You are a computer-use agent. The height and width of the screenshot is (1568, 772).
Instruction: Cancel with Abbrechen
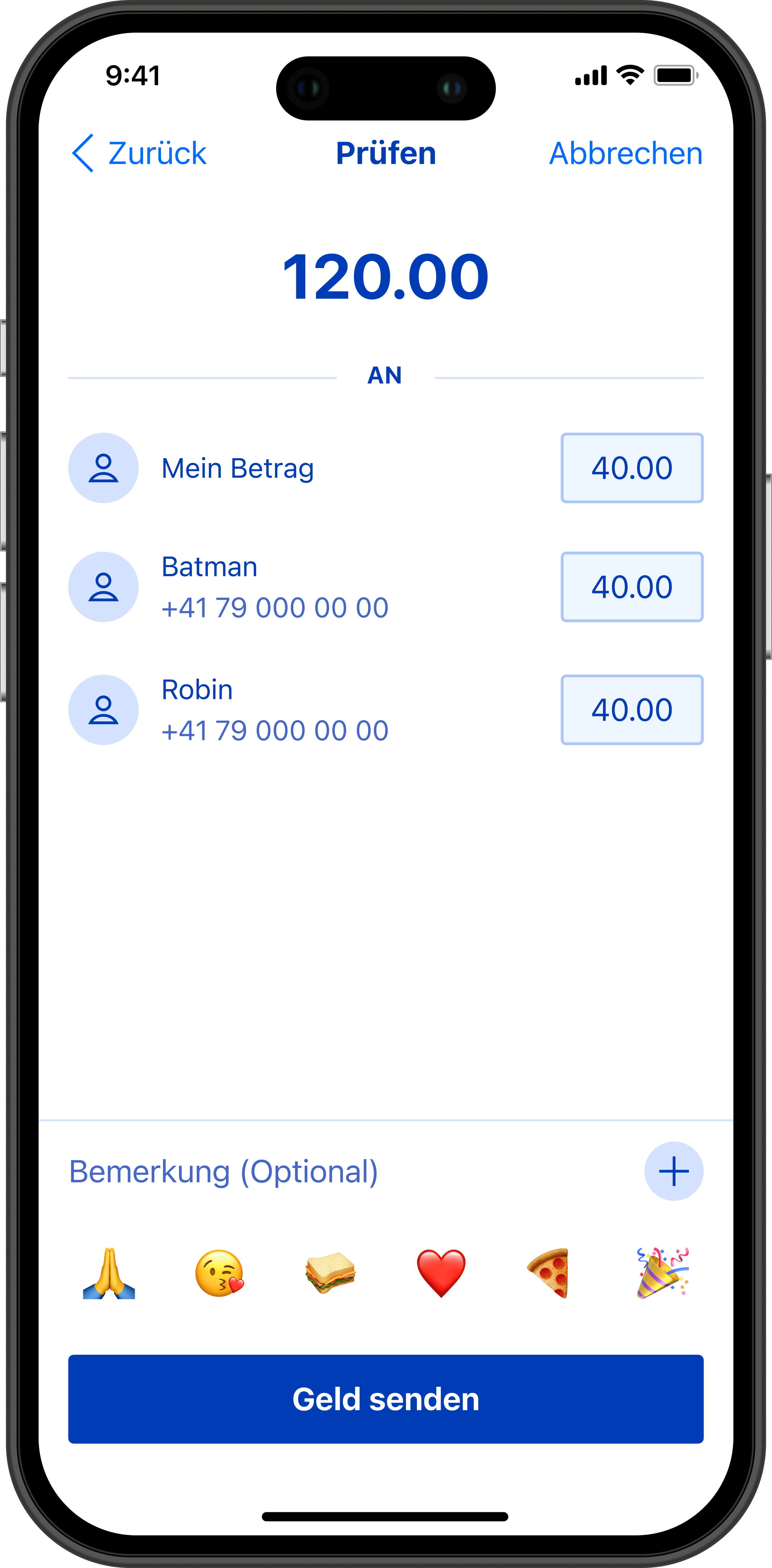pyautogui.click(x=626, y=153)
